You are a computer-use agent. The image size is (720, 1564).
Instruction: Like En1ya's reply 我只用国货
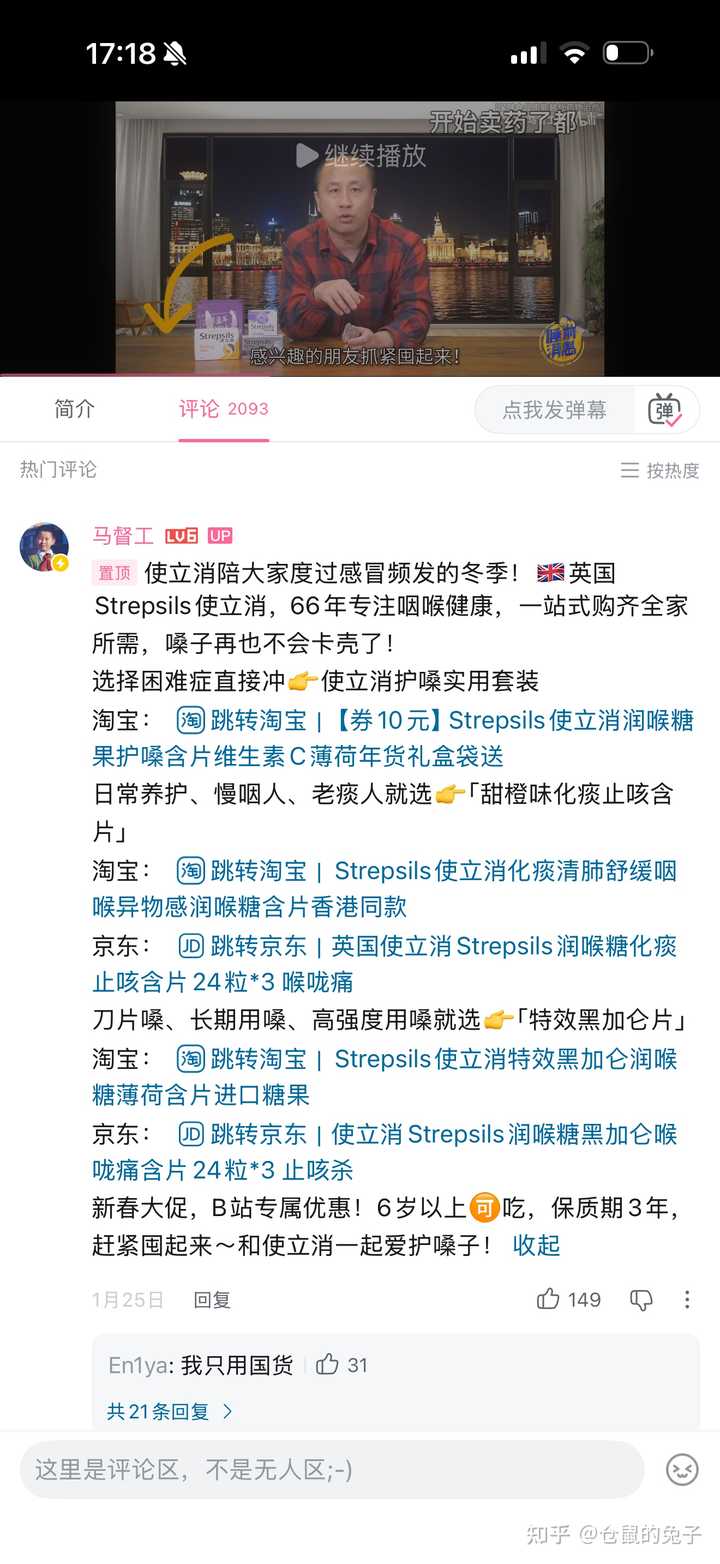pos(328,1365)
